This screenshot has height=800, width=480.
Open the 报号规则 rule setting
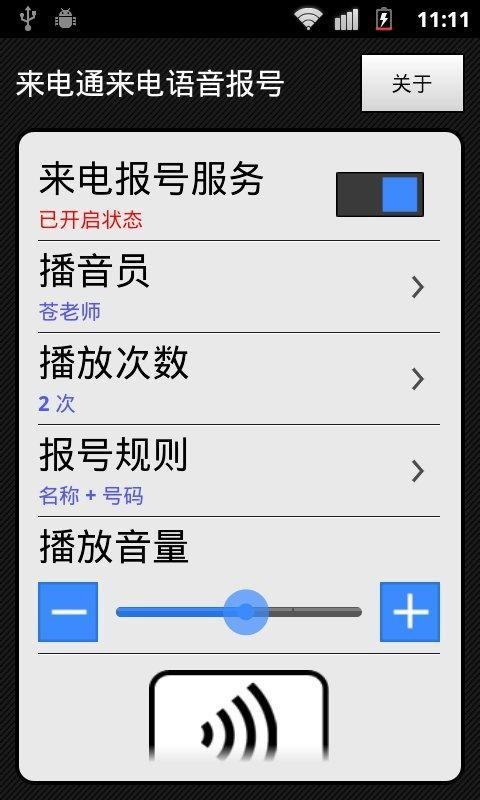[239, 470]
